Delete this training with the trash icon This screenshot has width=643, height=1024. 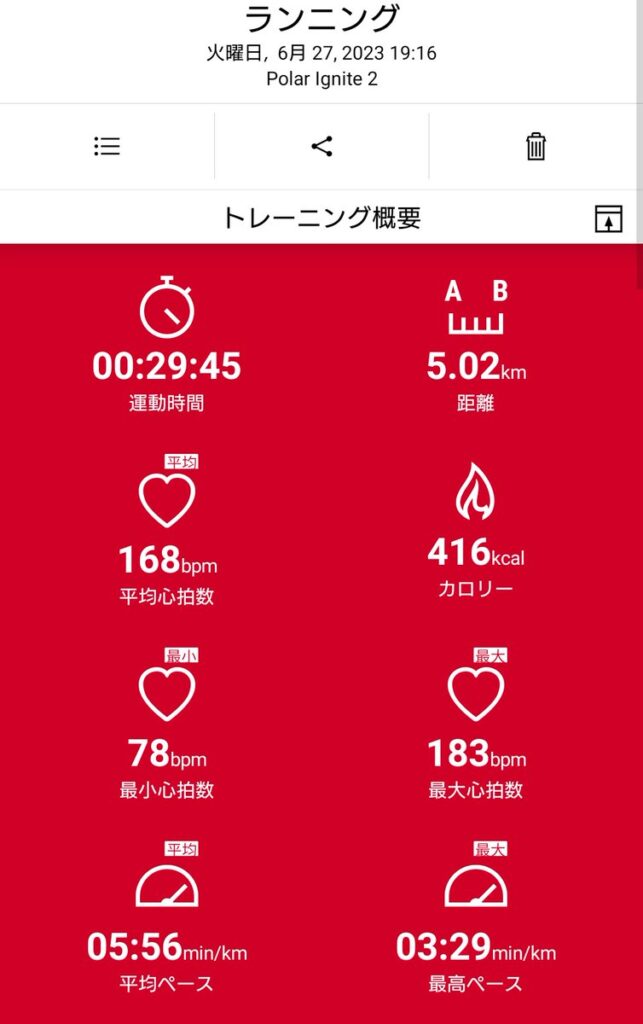[x=536, y=146]
